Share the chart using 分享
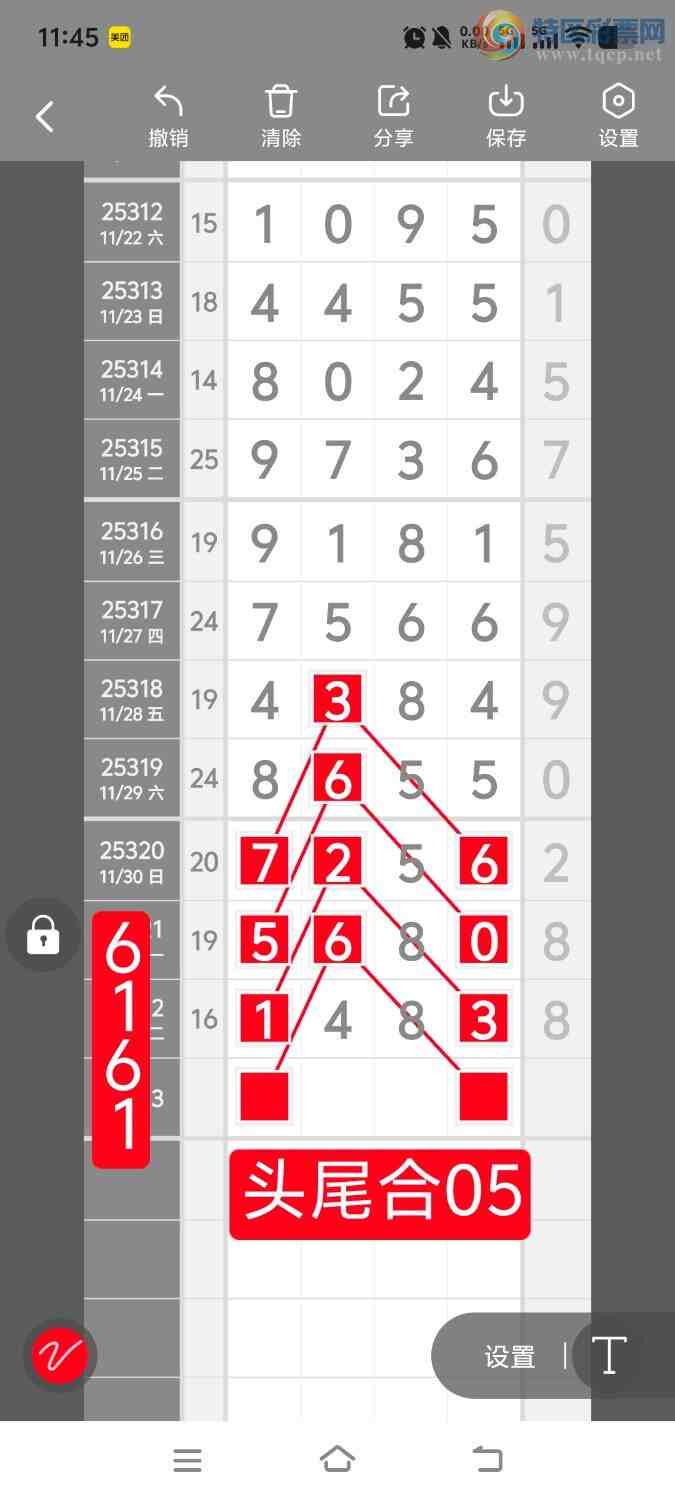Viewport: 675px width, 1500px height. 393,117
